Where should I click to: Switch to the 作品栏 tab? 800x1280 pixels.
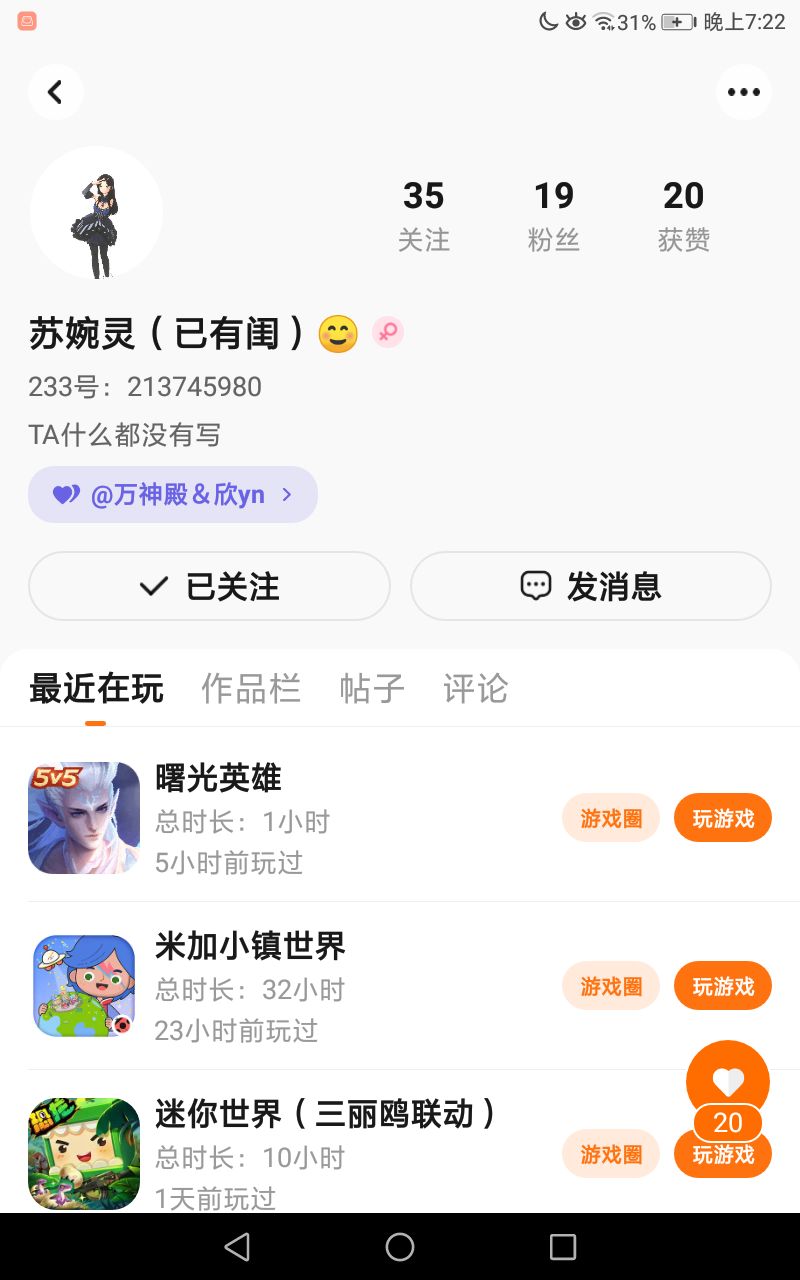[251, 688]
